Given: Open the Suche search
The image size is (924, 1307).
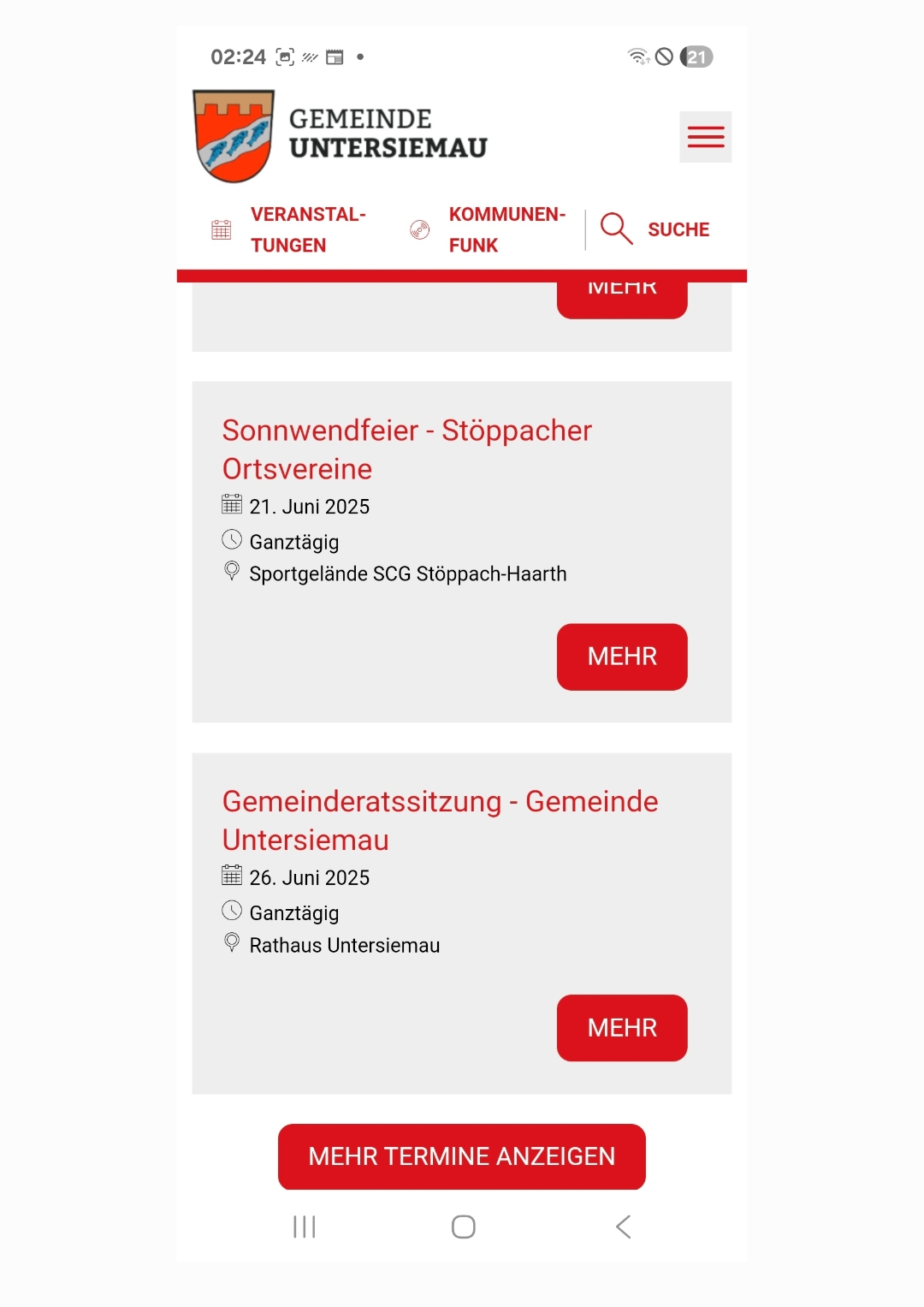Looking at the screenshot, I should (656, 229).
